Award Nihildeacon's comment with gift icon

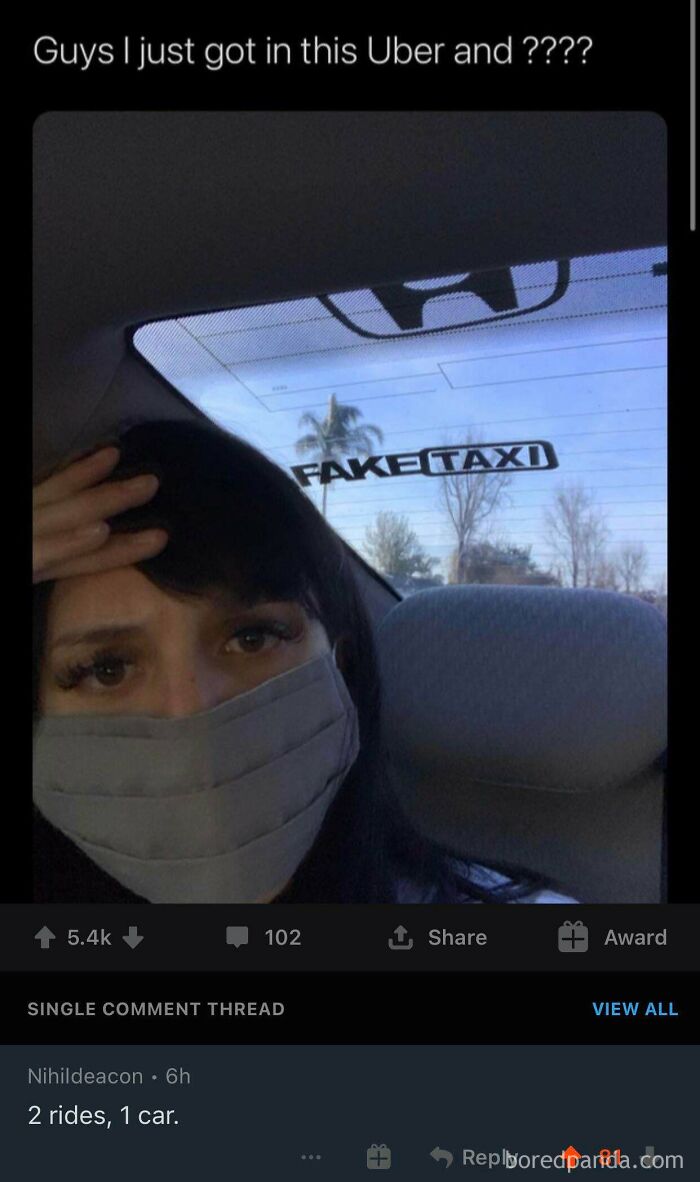coord(378,1156)
